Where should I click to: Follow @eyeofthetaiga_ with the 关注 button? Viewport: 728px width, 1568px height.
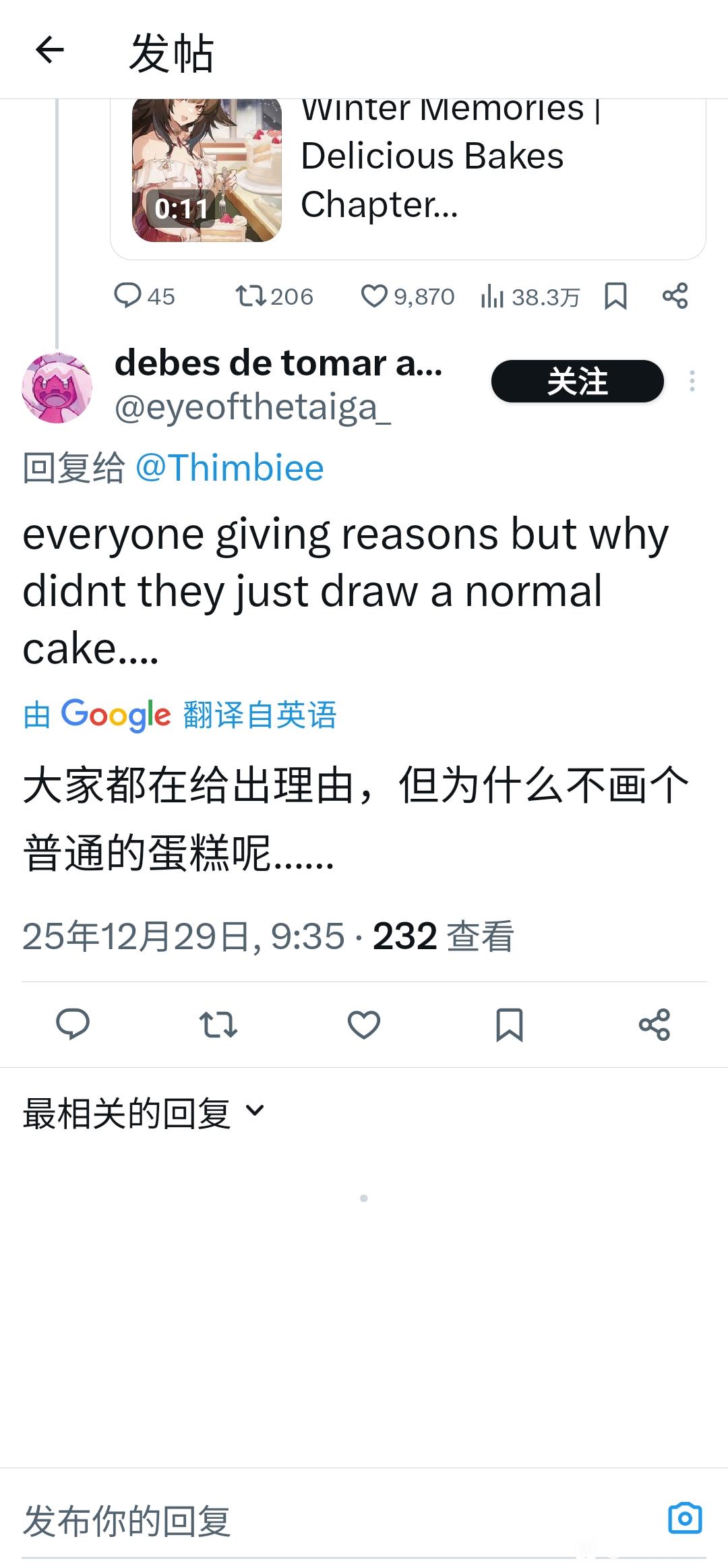(x=577, y=382)
